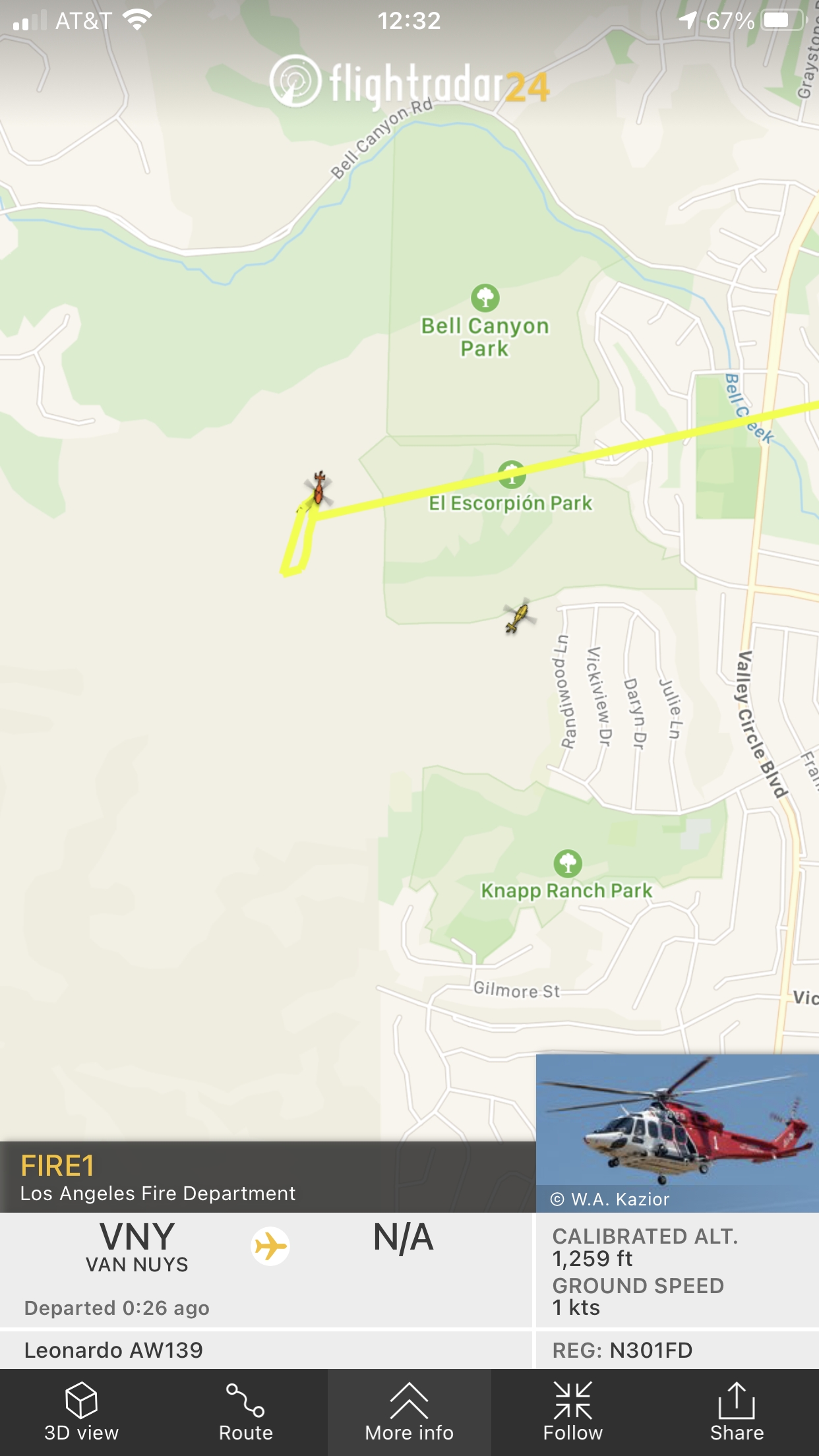819x1456 pixels.
Task: Open the Bell Canyon Park marker
Action: point(485,298)
